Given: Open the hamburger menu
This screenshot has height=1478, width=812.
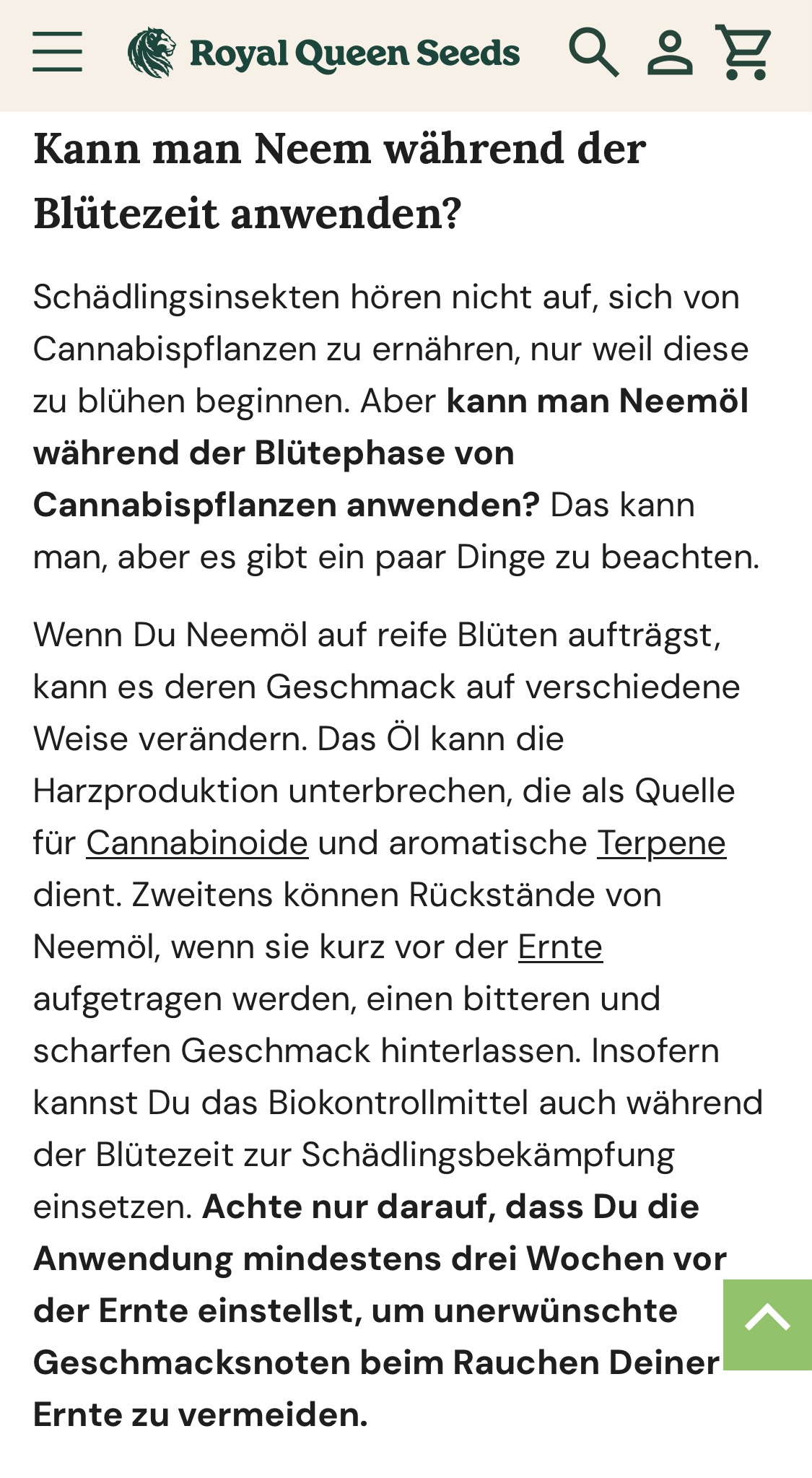Looking at the screenshot, I should point(57,52).
